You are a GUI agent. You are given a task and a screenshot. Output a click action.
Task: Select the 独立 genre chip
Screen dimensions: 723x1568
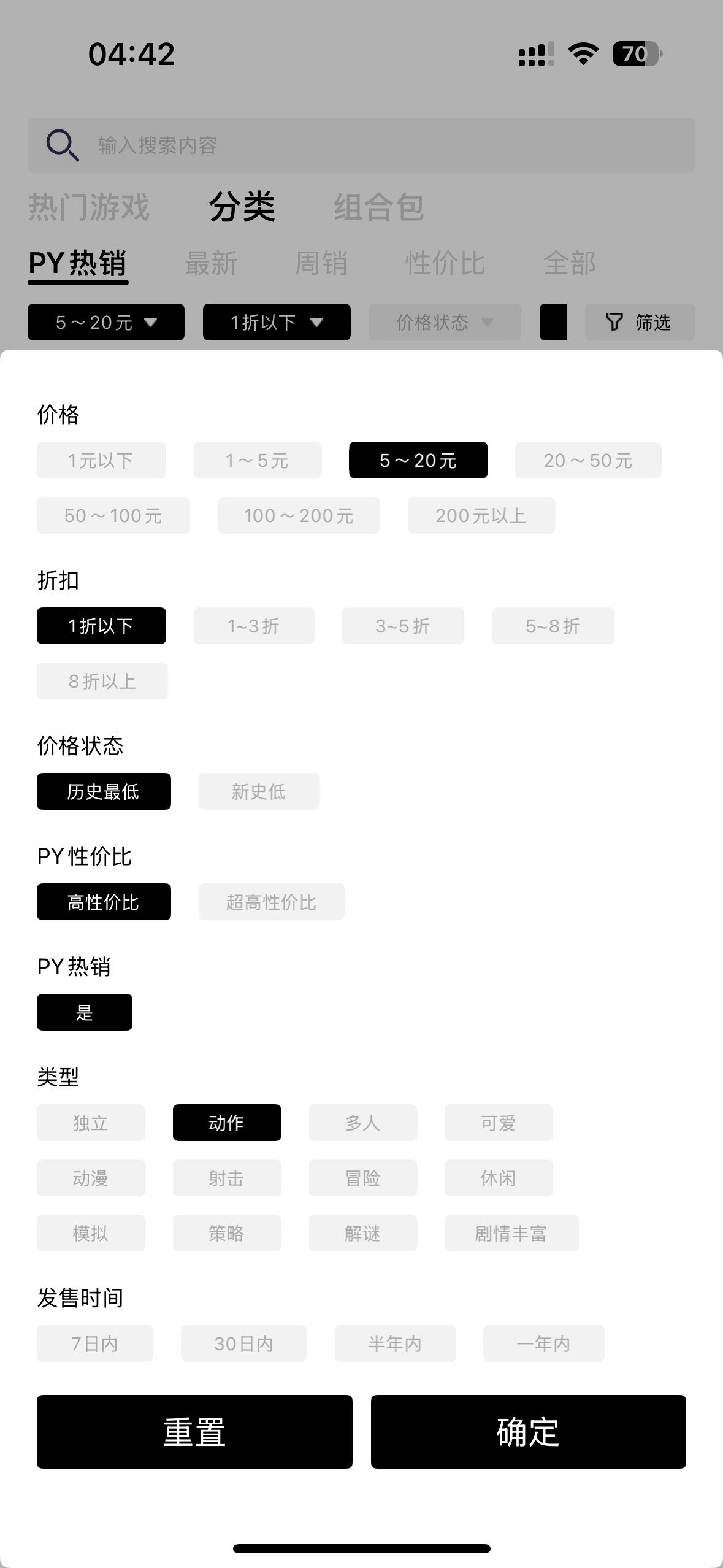tap(91, 1123)
